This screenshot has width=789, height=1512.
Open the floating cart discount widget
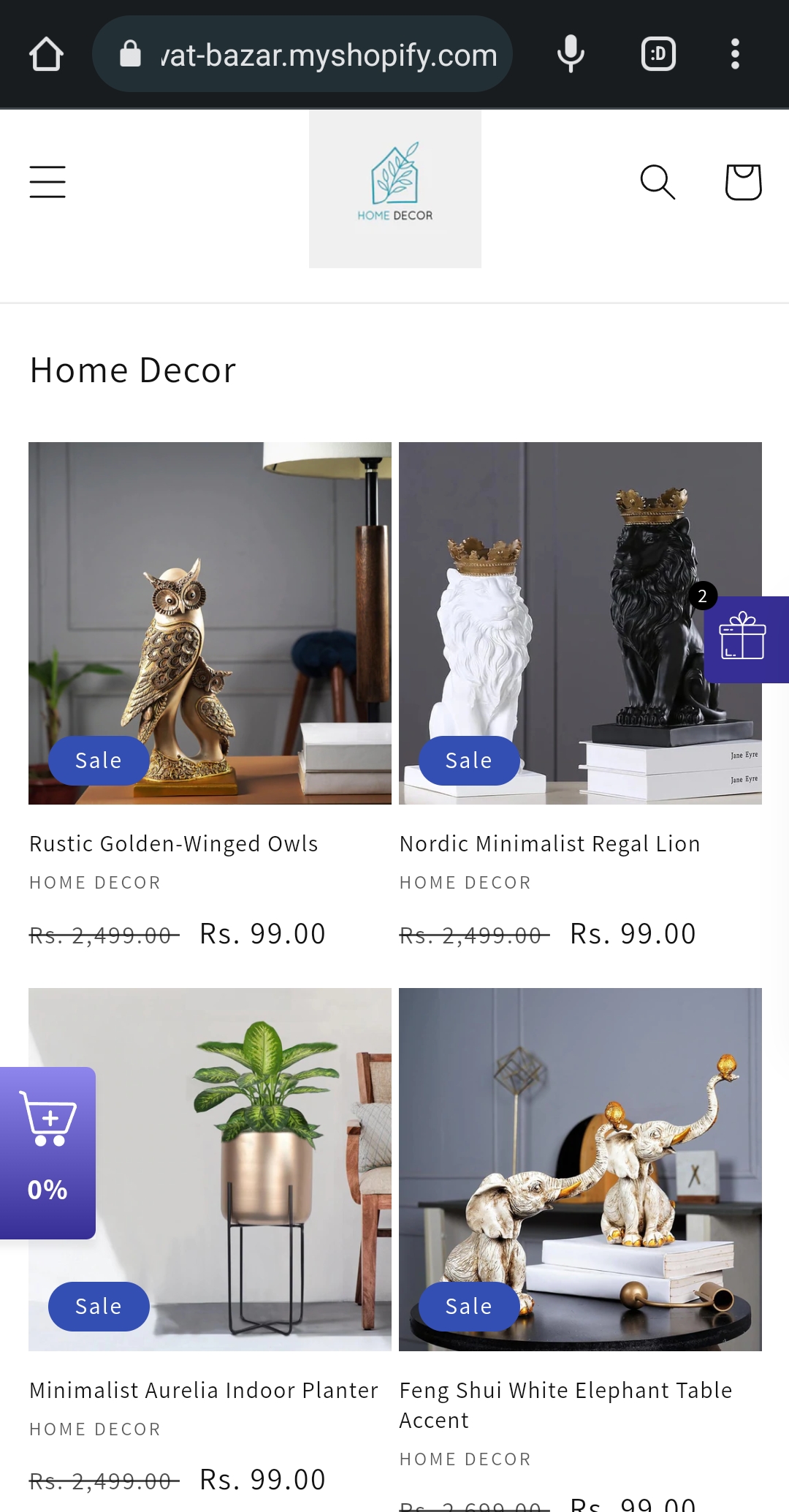pyautogui.click(x=47, y=1152)
